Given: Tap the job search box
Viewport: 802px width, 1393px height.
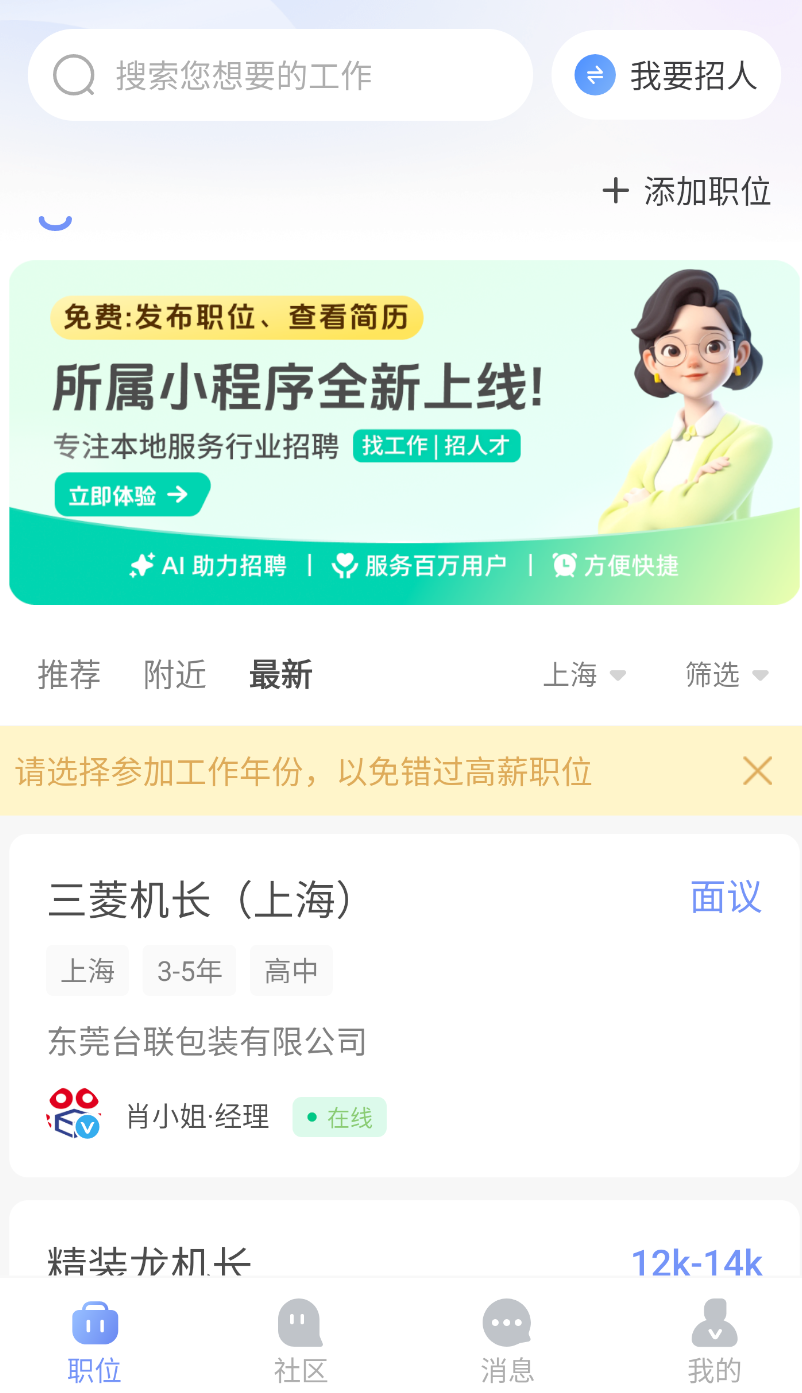Looking at the screenshot, I should pos(280,76).
